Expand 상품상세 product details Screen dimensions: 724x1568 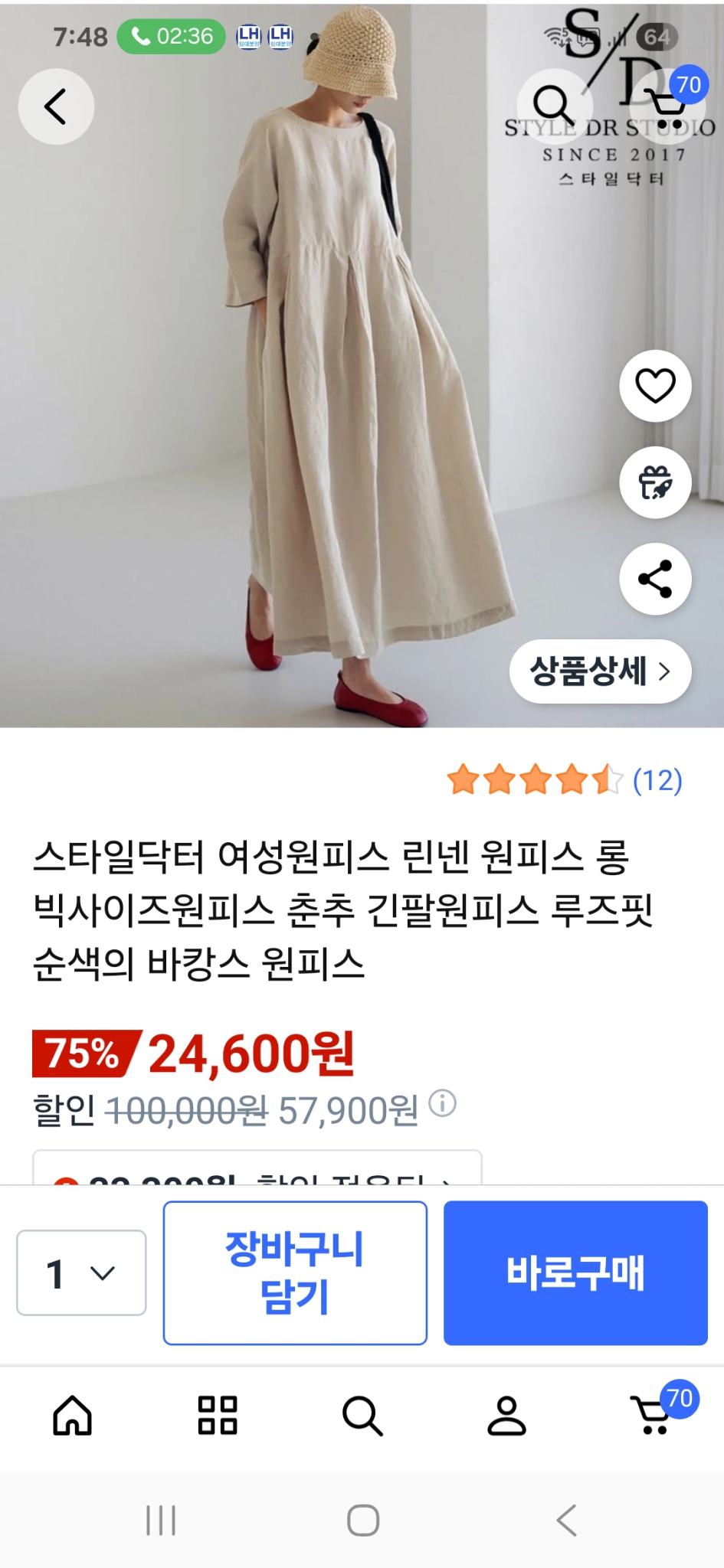[x=600, y=671]
